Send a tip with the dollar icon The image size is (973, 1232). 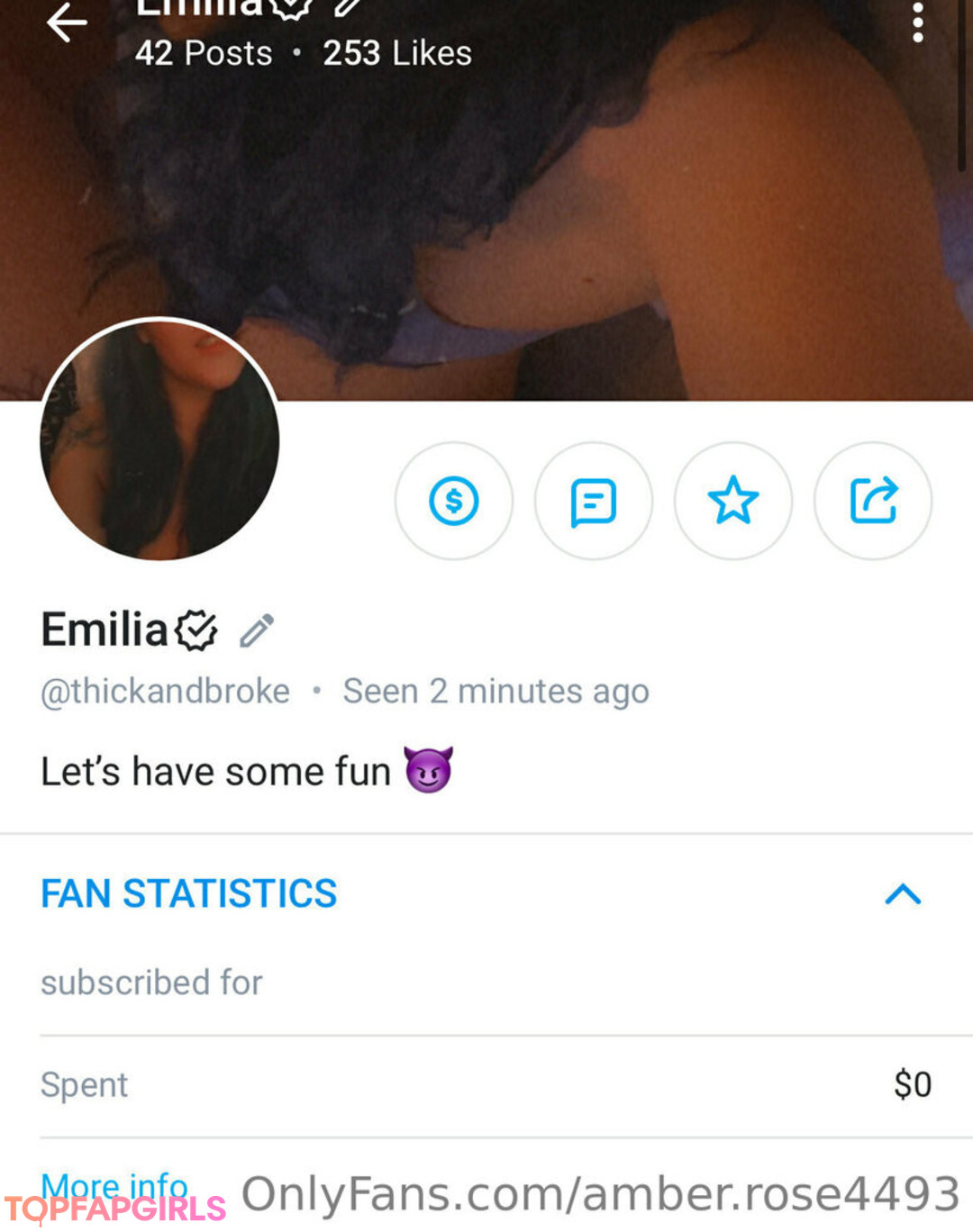454,501
